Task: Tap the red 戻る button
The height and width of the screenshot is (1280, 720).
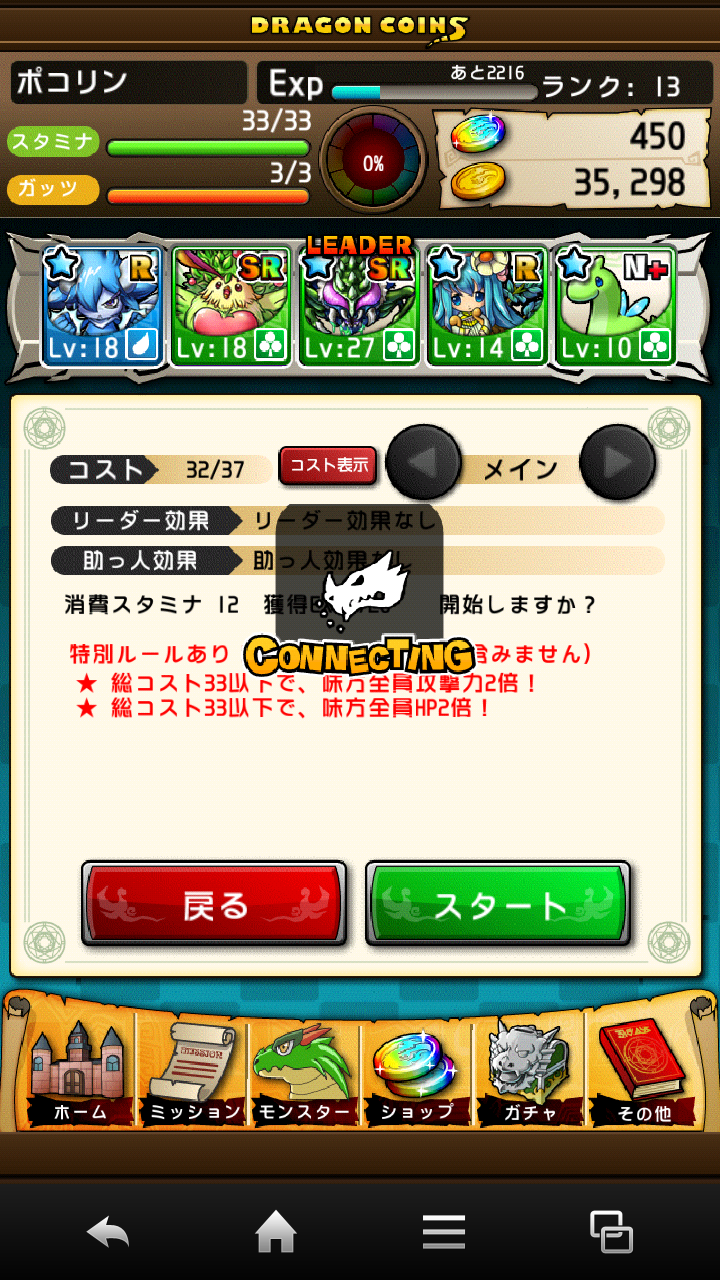Action: coord(214,904)
